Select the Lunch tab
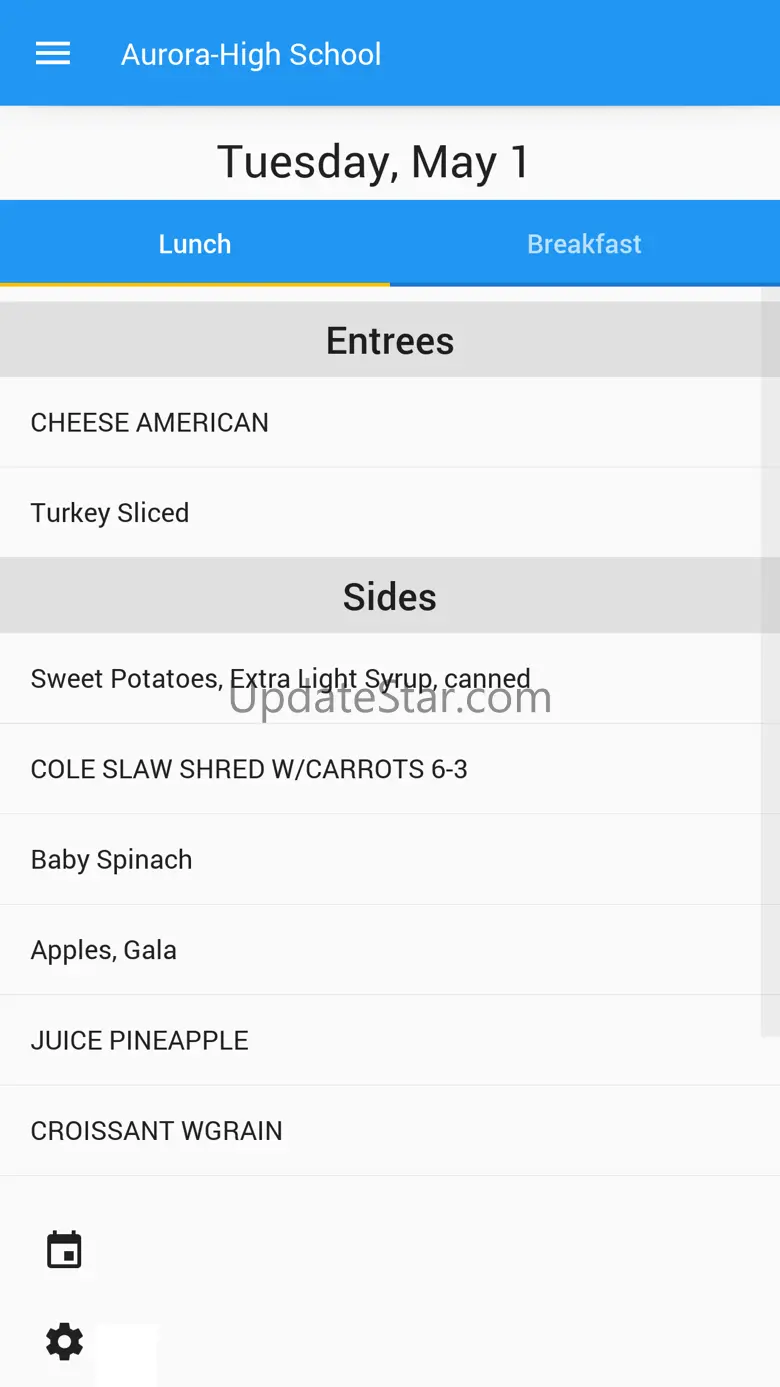Image resolution: width=780 pixels, height=1387 pixels. [x=195, y=244]
